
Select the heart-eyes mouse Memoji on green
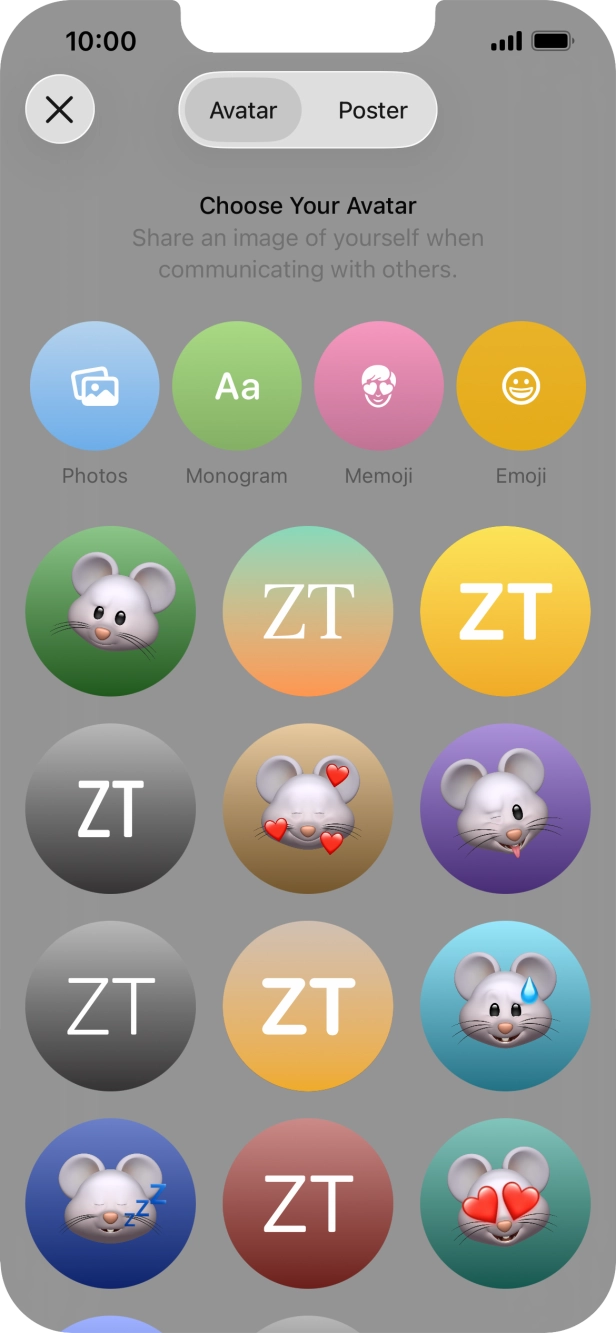click(505, 1203)
